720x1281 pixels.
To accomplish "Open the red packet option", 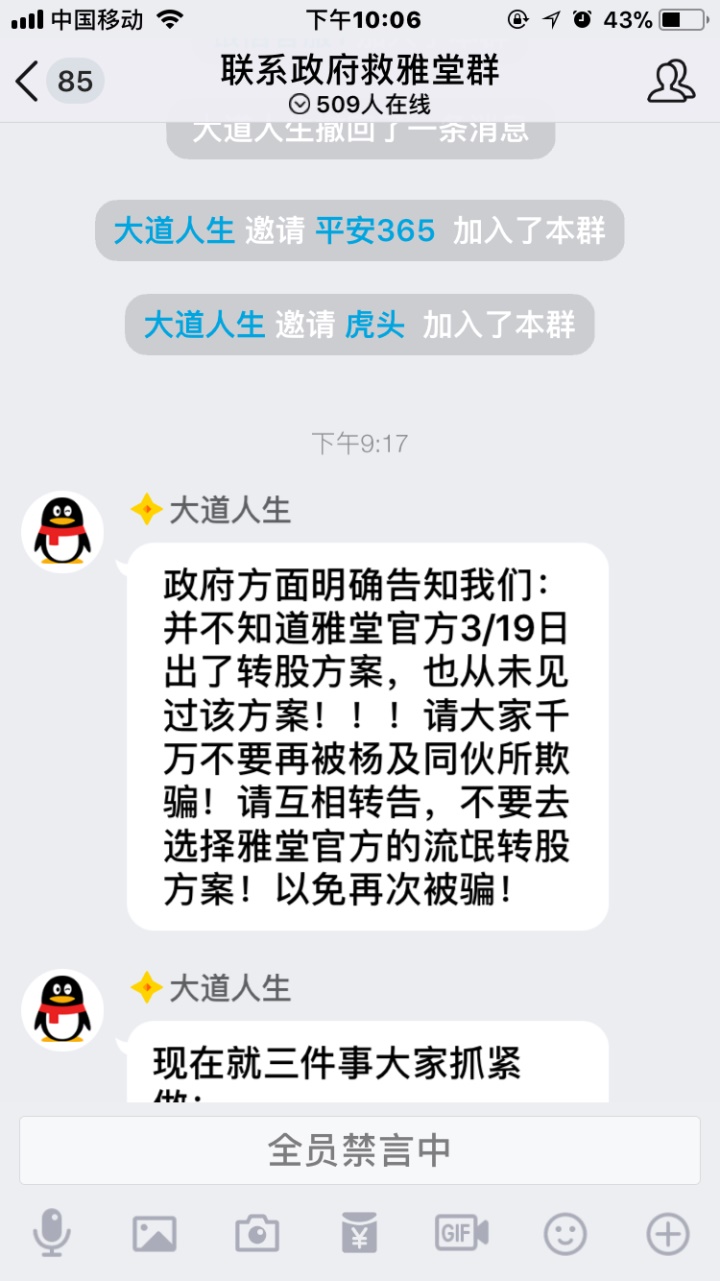I will tap(359, 1233).
